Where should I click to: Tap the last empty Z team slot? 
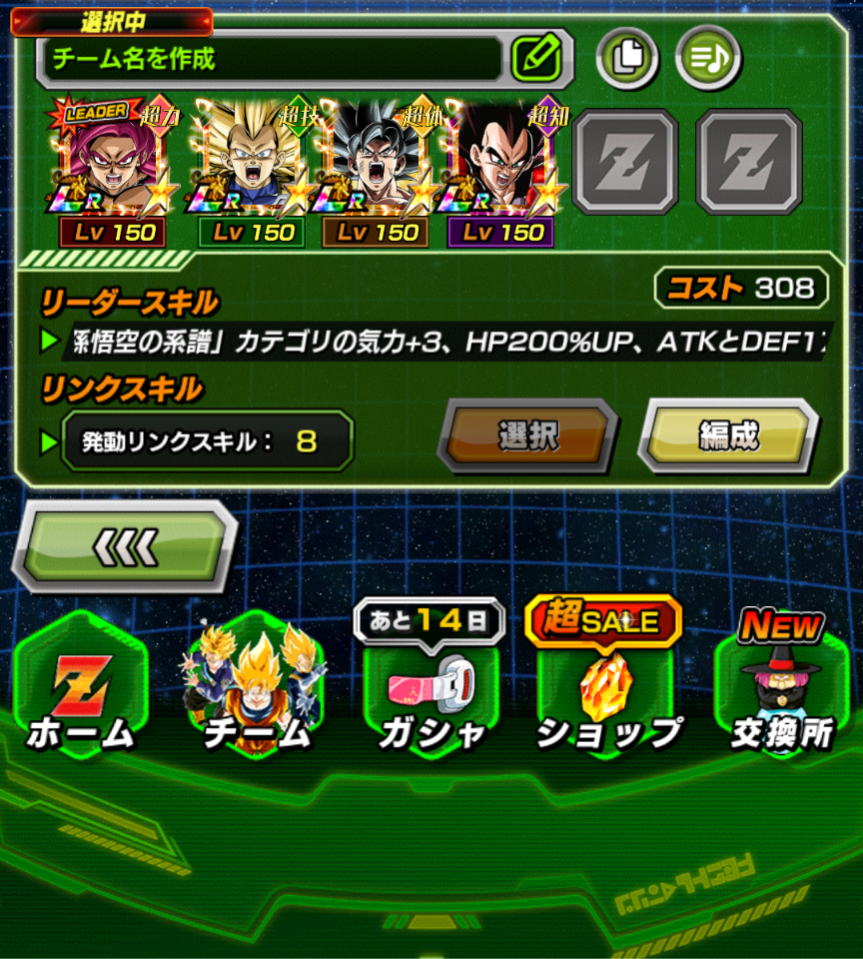[749, 162]
